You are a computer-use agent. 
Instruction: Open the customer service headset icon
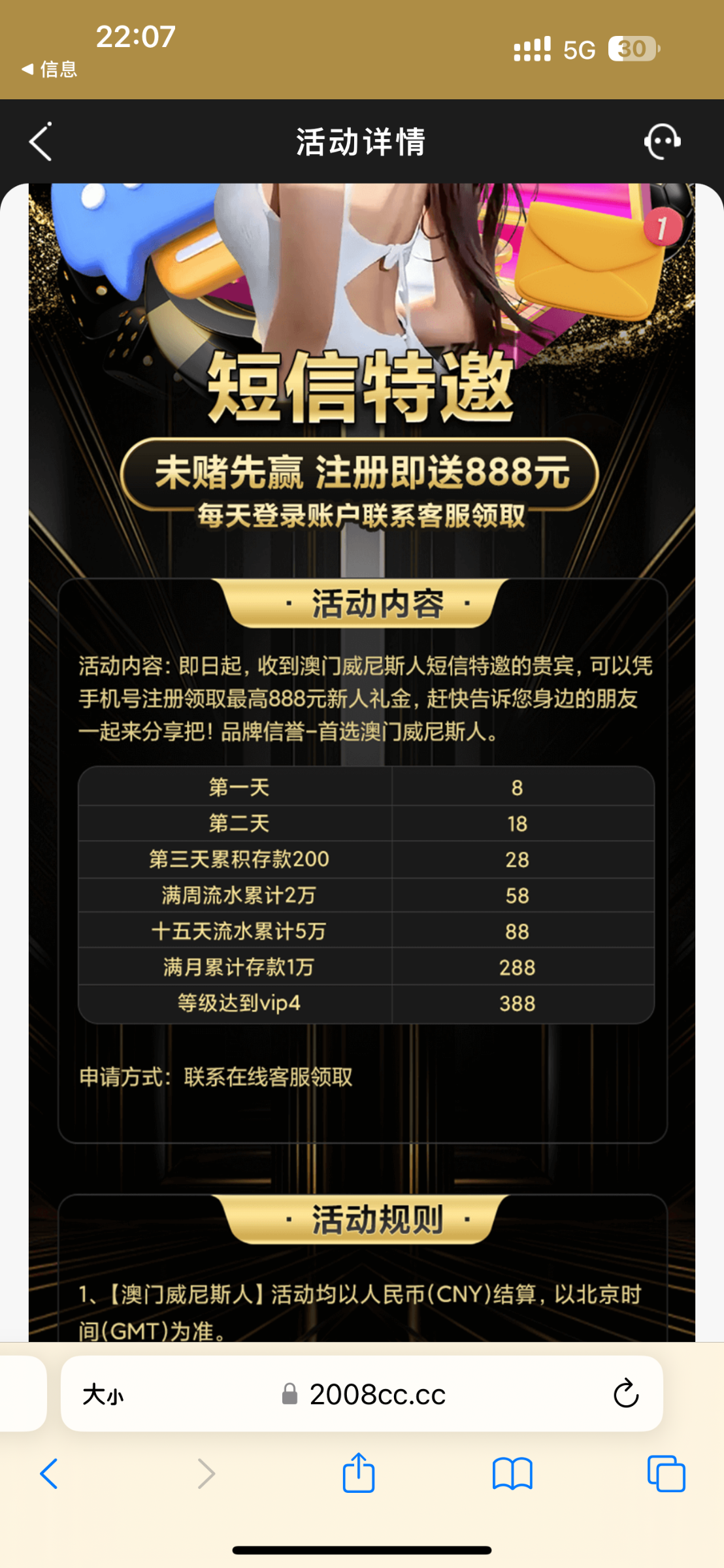pos(662,141)
